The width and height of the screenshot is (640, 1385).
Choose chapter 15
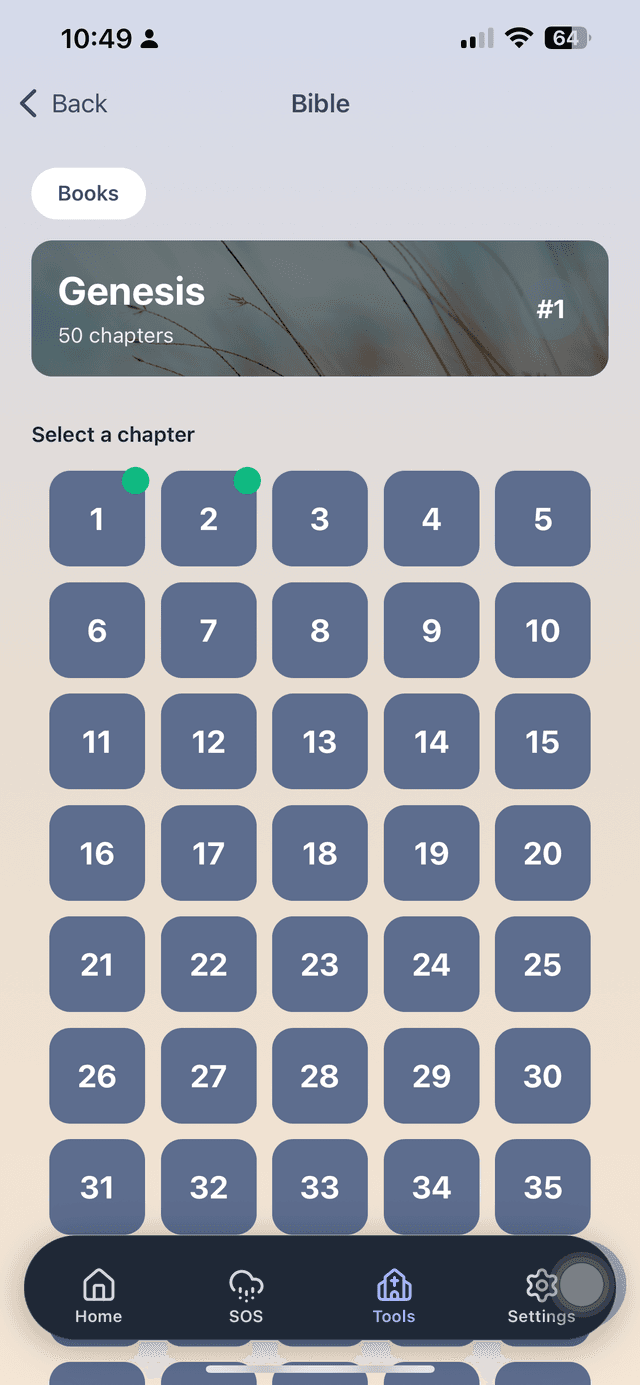pos(542,742)
